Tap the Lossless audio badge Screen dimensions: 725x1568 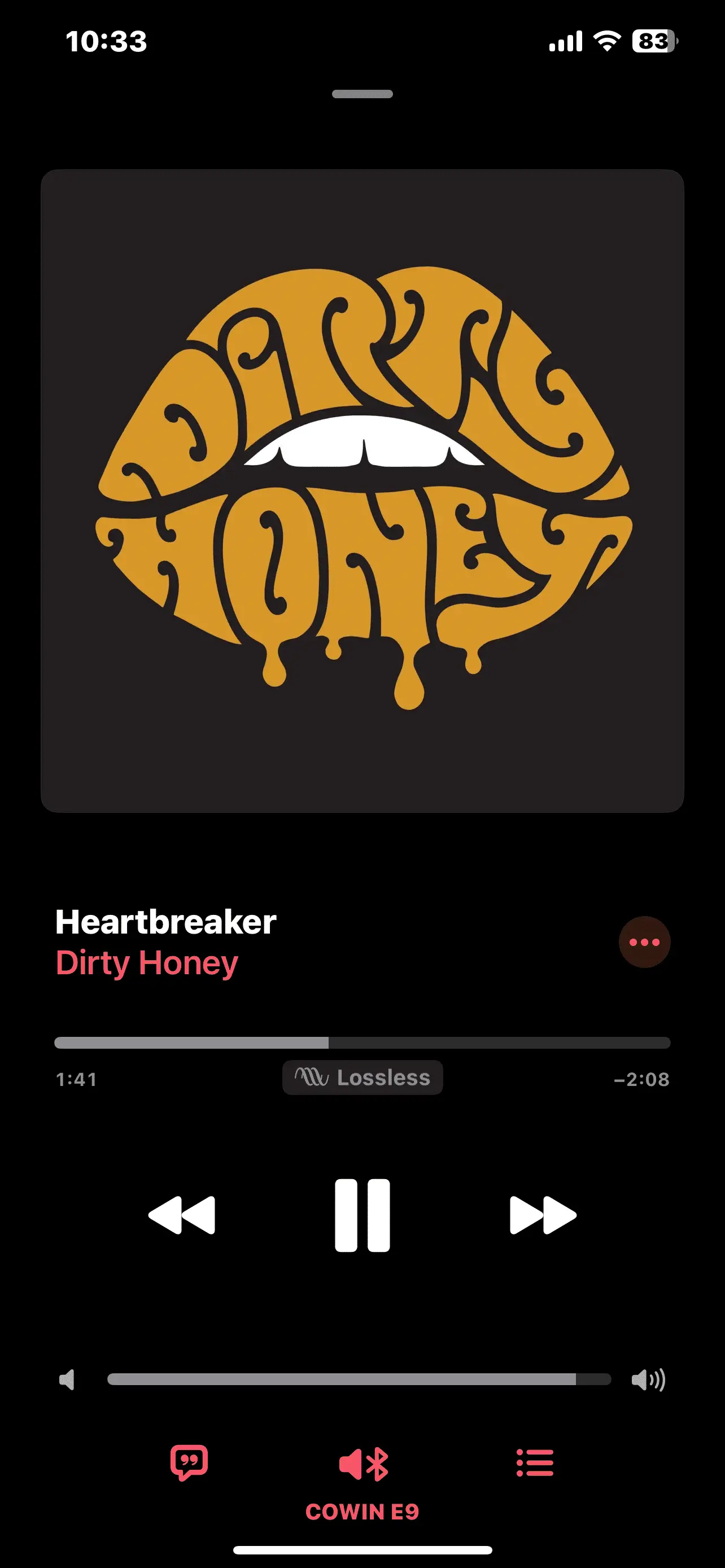362,1078
